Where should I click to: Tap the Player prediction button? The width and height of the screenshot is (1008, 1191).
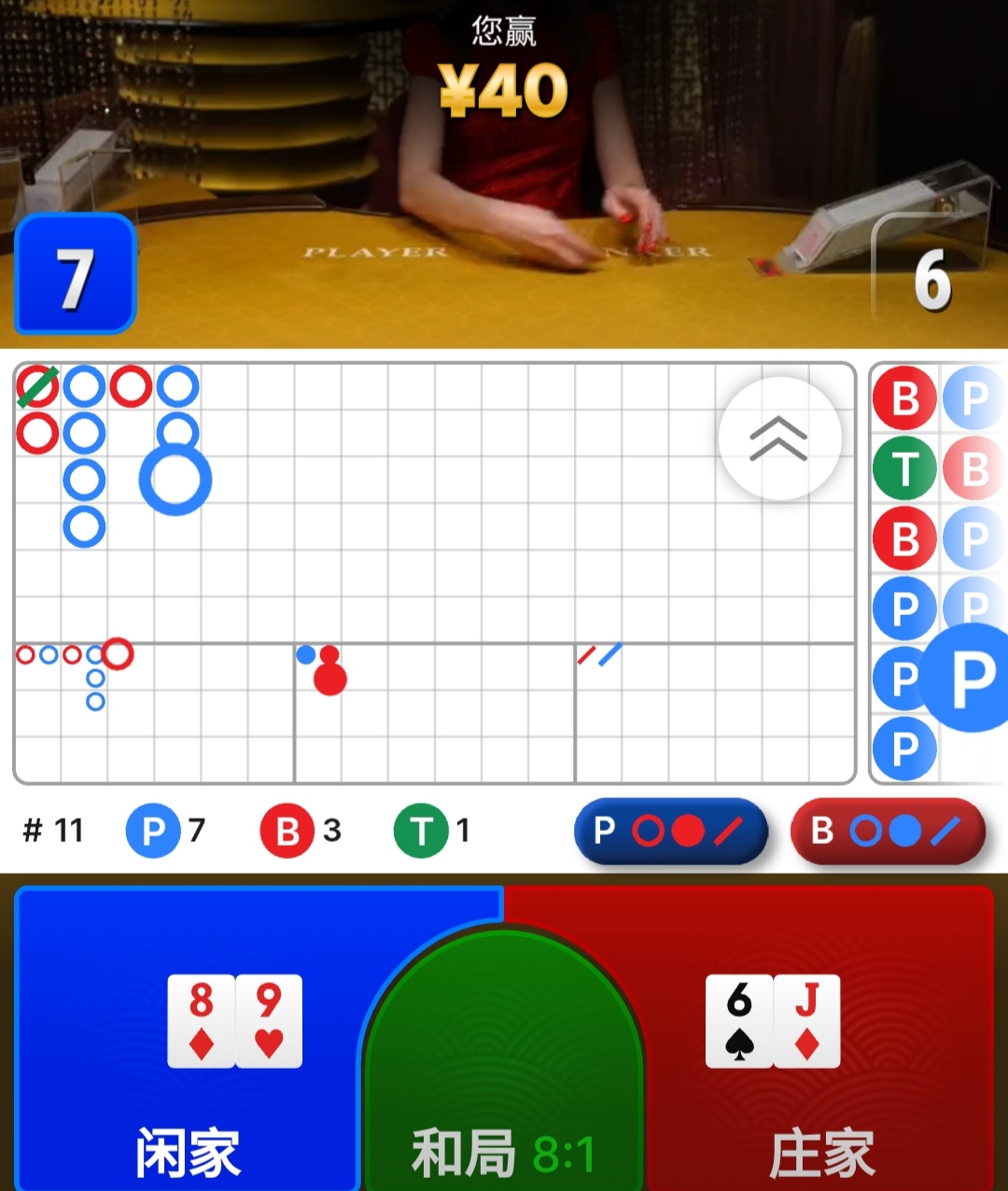coord(670,831)
